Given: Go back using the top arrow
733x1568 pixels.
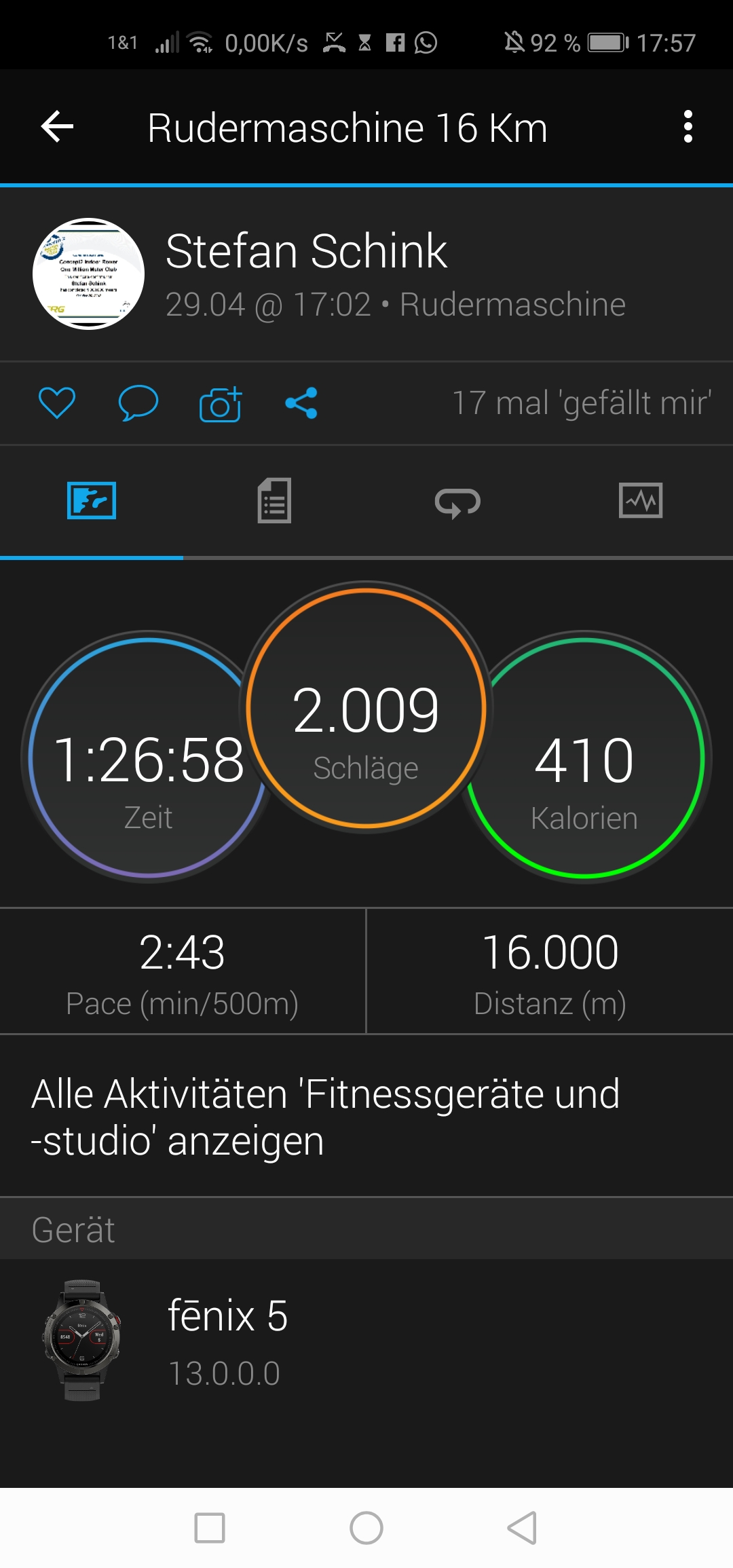Looking at the screenshot, I should point(57,127).
